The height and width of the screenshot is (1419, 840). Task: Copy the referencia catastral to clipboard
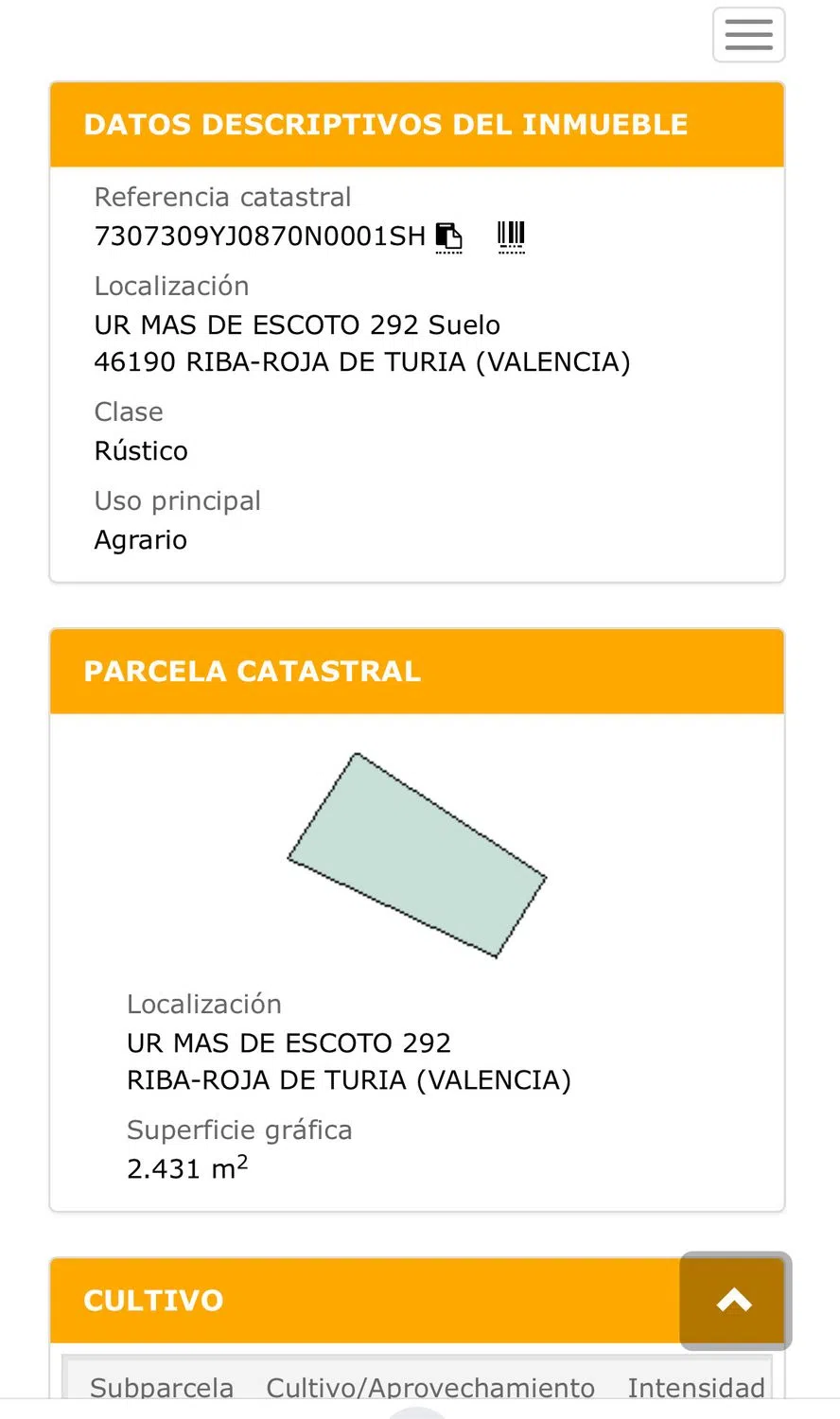(x=449, y=236)
